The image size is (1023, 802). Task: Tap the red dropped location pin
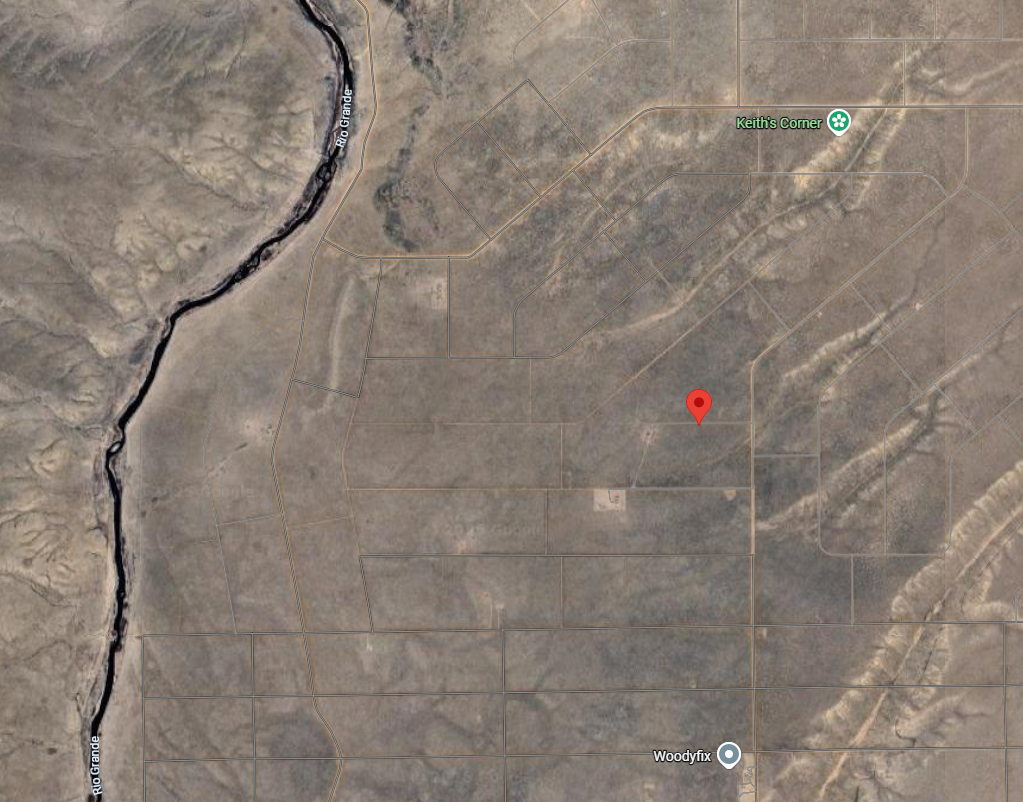point(699,405)
